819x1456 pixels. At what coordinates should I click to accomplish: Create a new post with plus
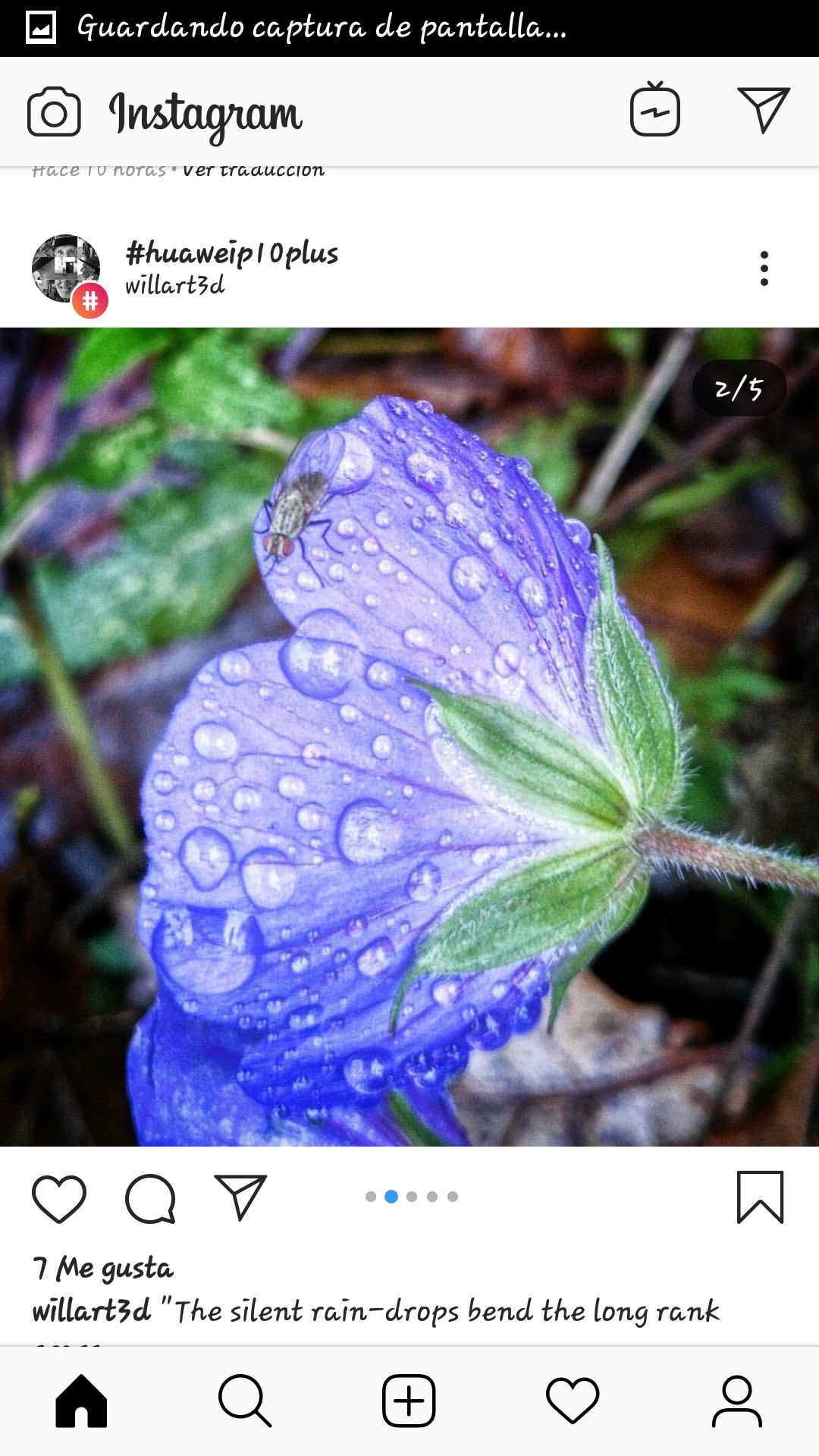coord(409,1401)
